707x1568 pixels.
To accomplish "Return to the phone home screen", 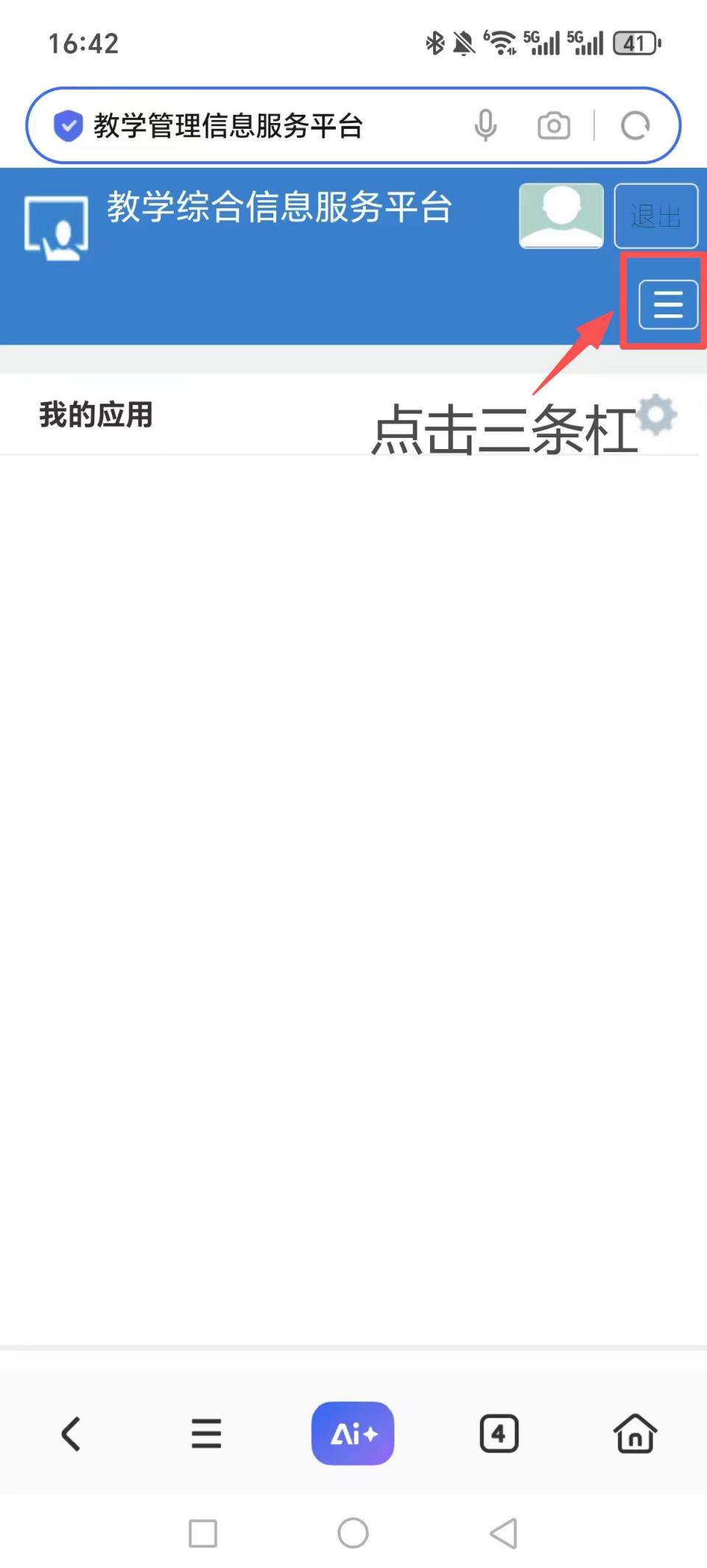I will tap(353, 1534).
